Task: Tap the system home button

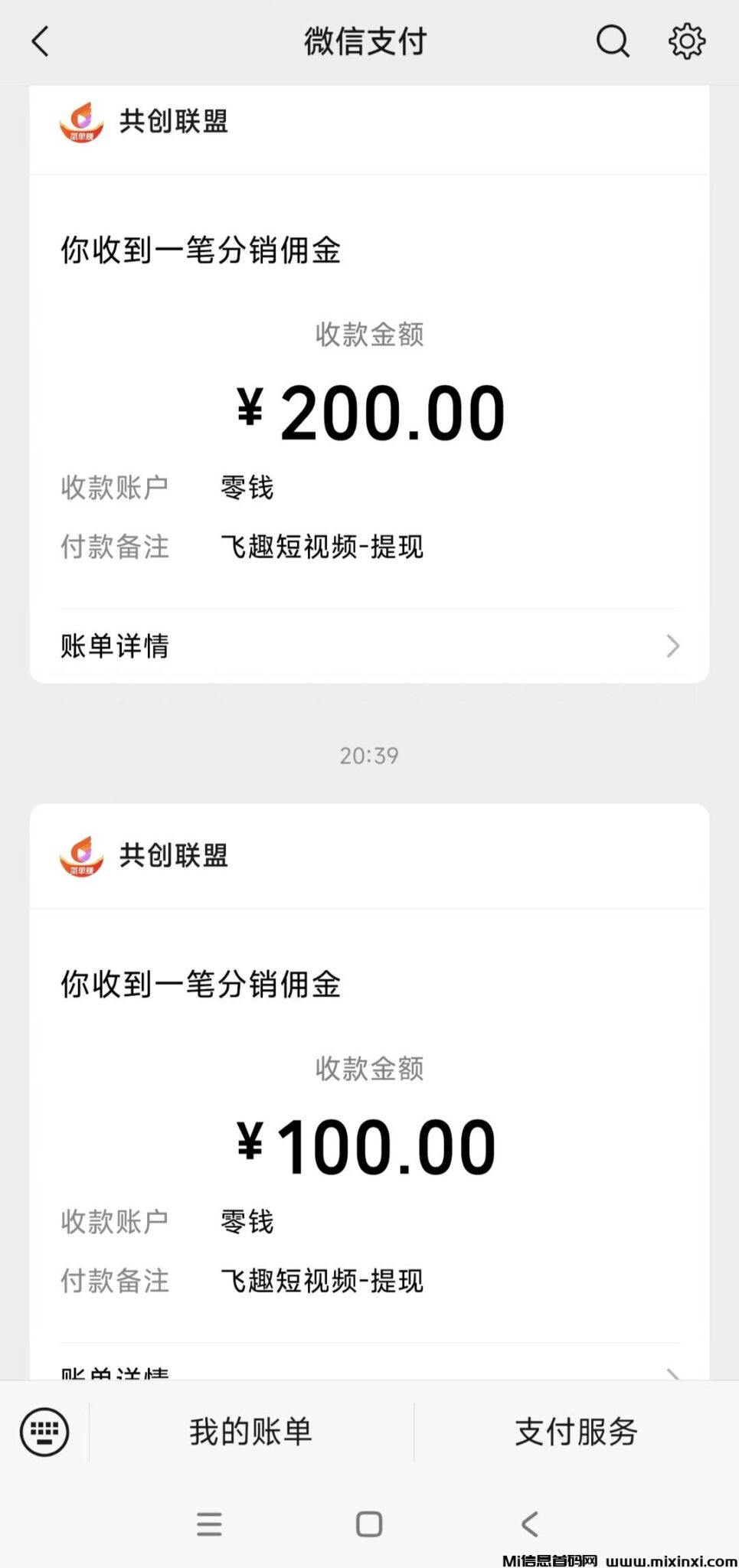Action: point(369,1524)
